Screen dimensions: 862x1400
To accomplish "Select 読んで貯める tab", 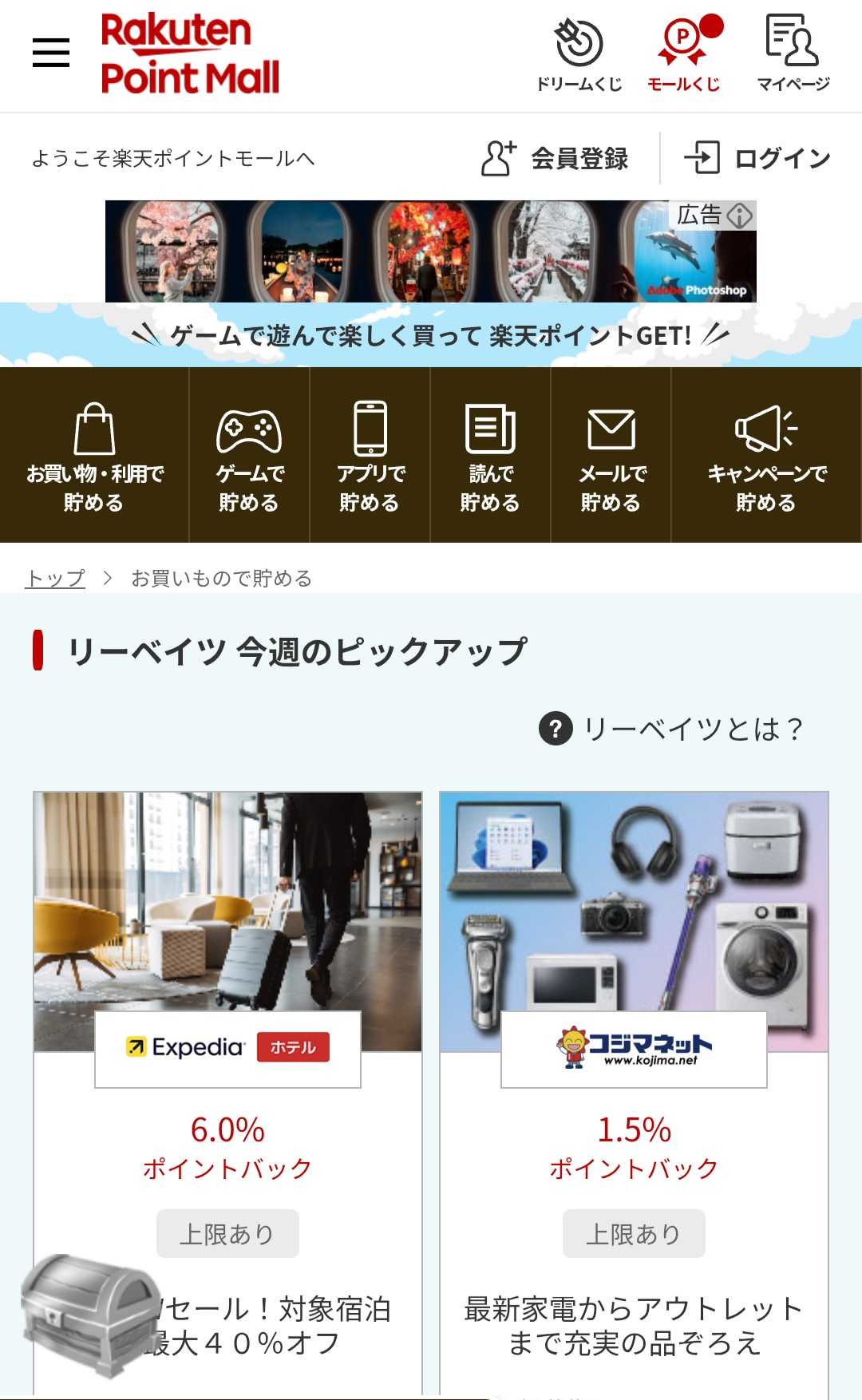I will coord(490,455).
